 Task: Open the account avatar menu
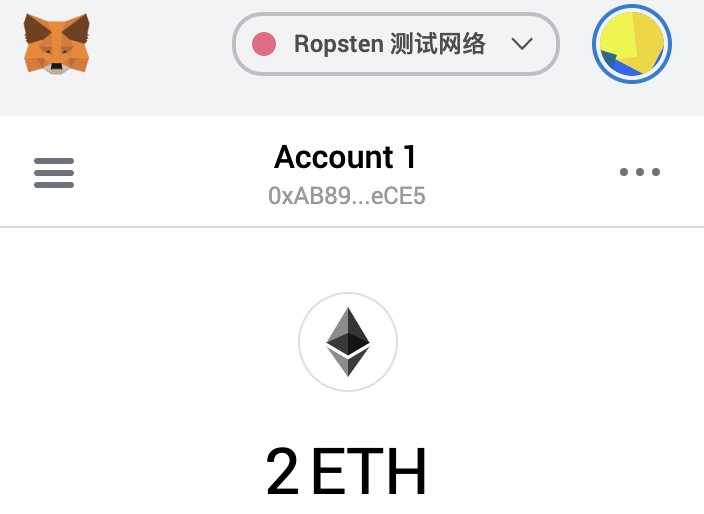[x=631, y=44]
